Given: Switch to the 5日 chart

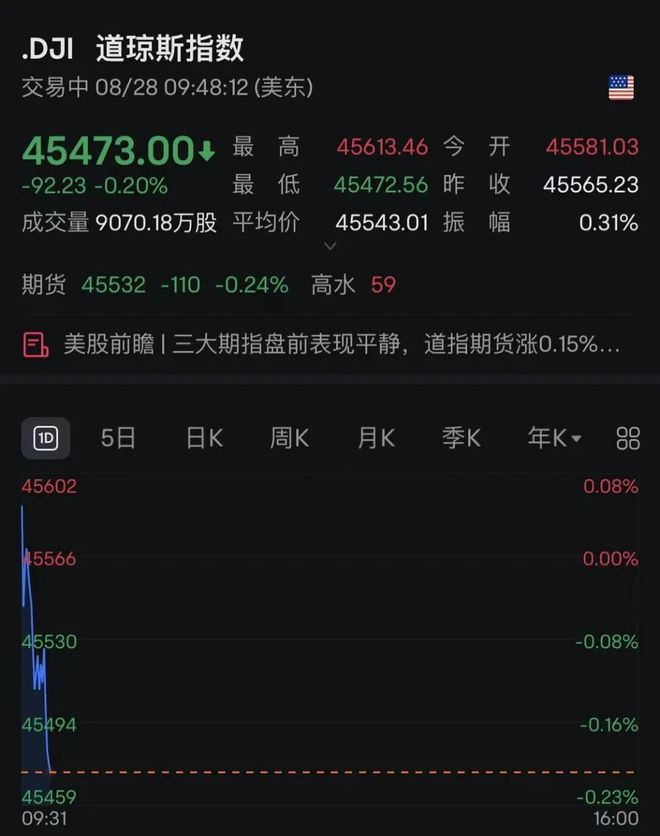Looking at the screenshot, I should [x=118, y=438].
